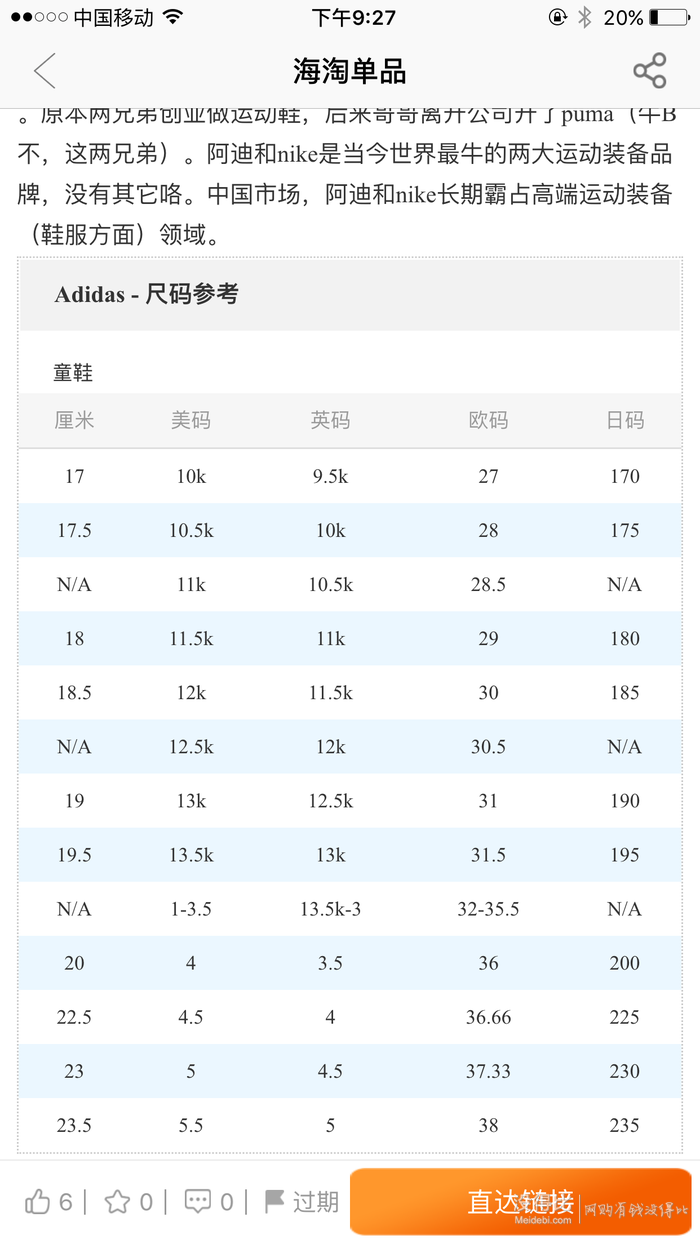
Task: Open the comments bubble
Action: pyautogui.click(x=198, y=1201)
